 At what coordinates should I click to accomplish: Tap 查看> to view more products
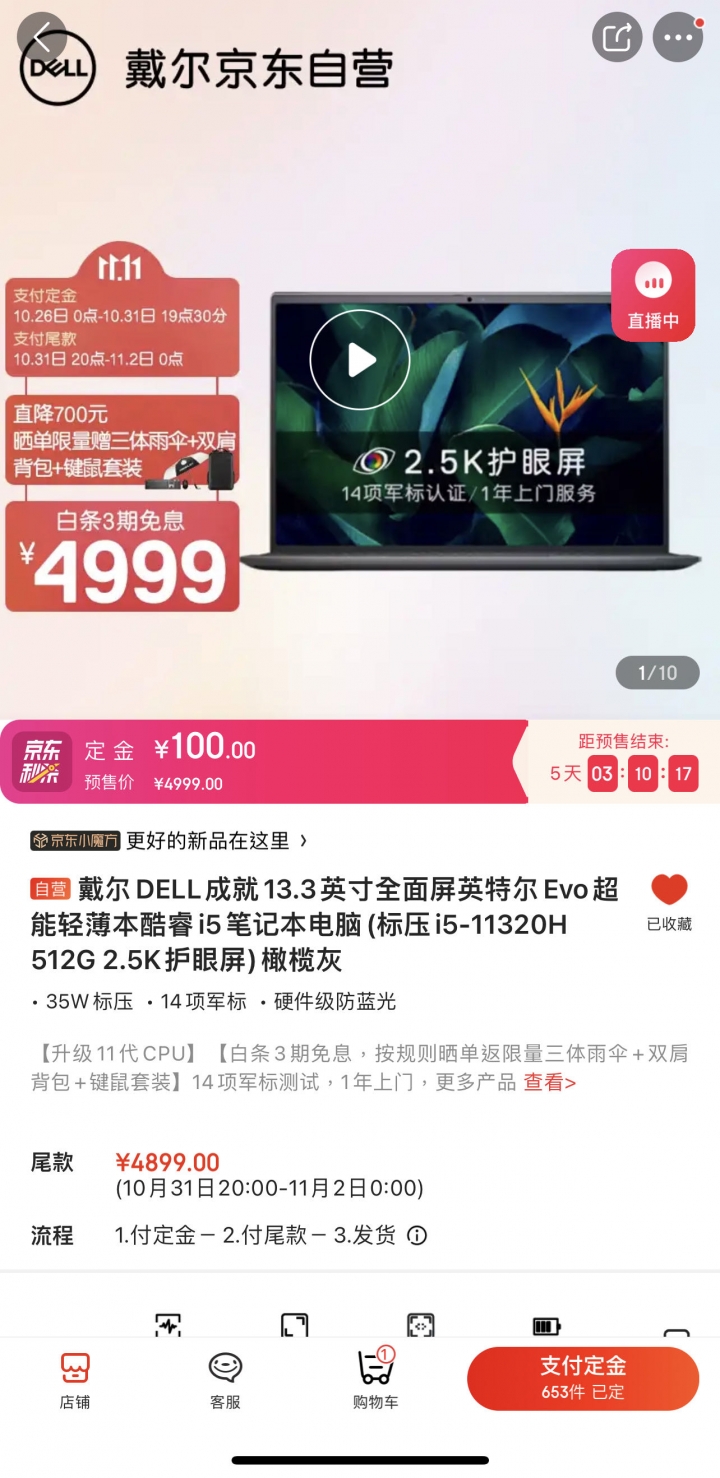549,1082
